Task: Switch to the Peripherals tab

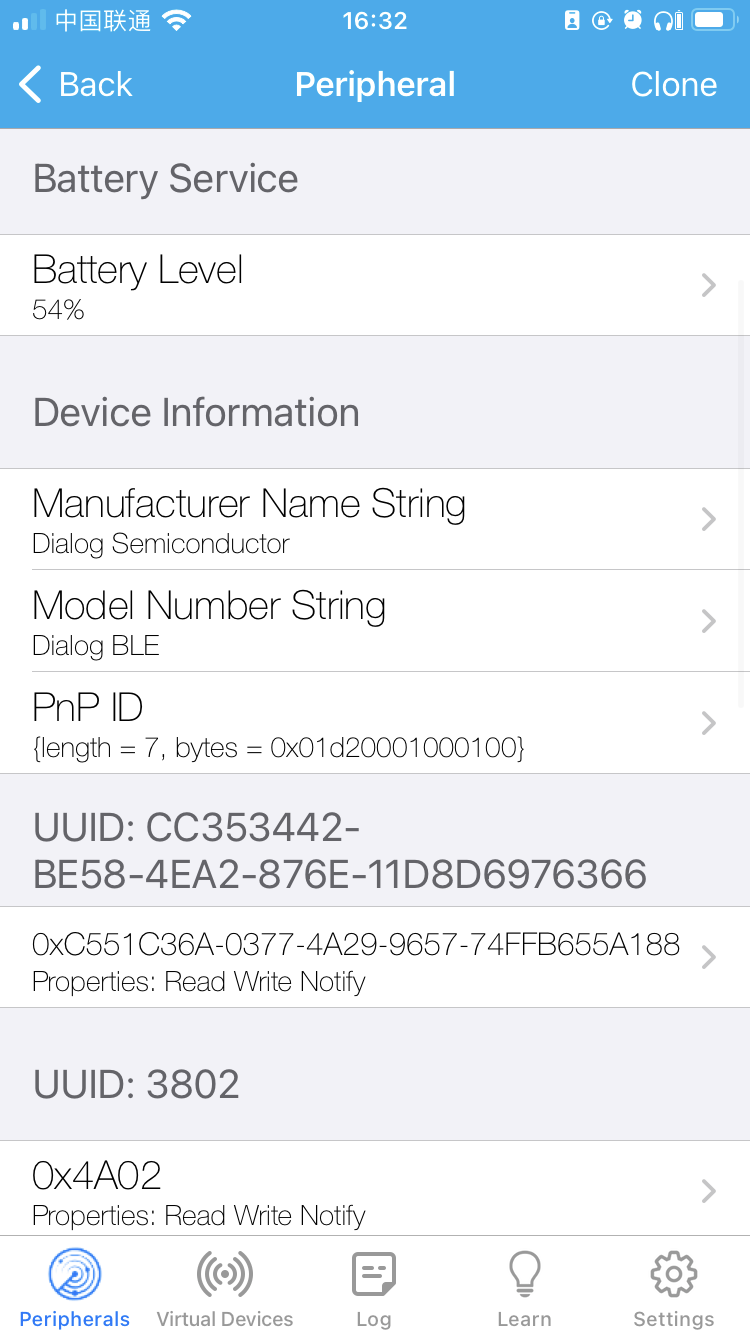Action: (x=75, y=1288)
